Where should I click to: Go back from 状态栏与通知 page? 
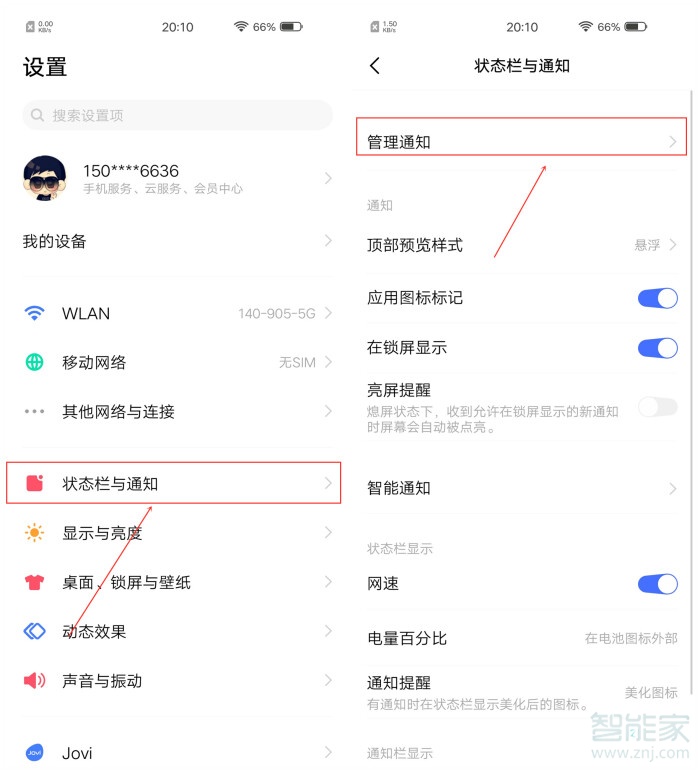click(375, 66)
